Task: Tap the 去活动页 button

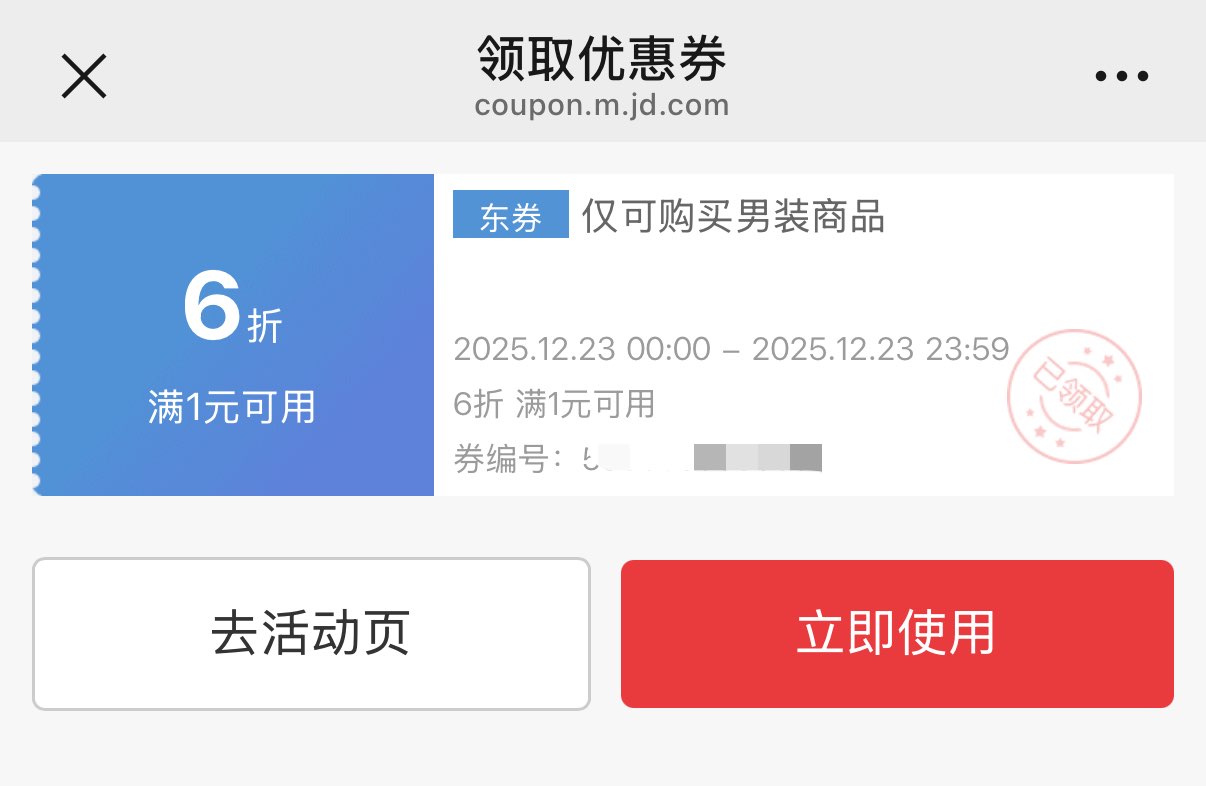Action: [x=311, y=634]
